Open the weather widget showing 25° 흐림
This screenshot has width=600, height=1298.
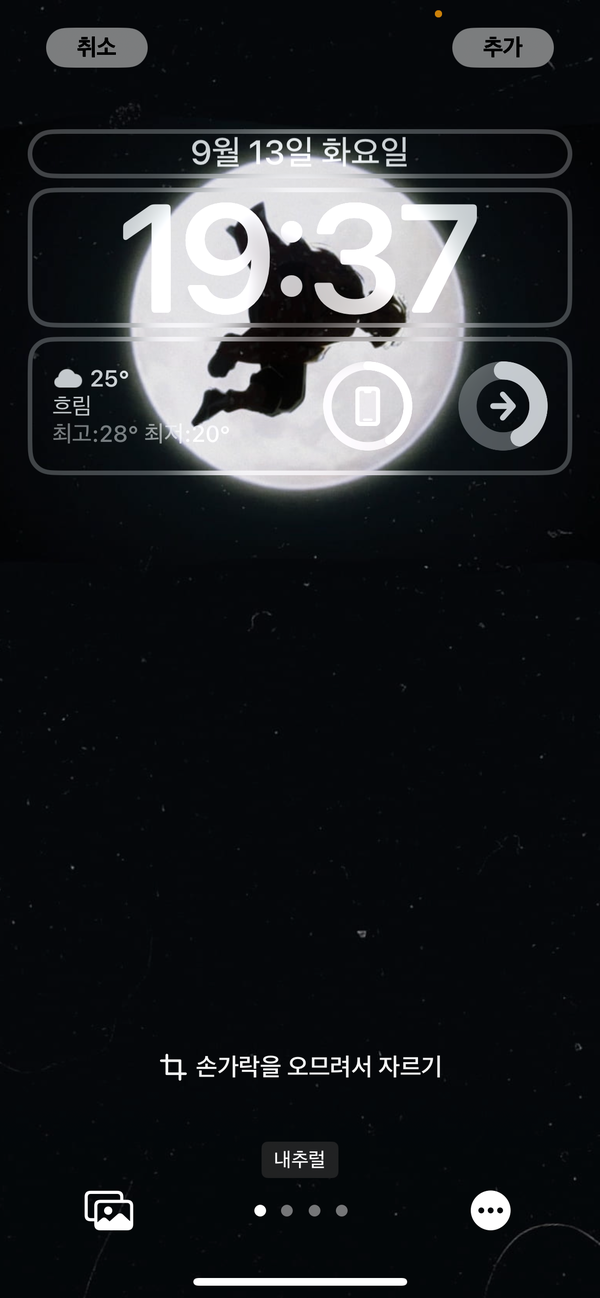[142, 406]
